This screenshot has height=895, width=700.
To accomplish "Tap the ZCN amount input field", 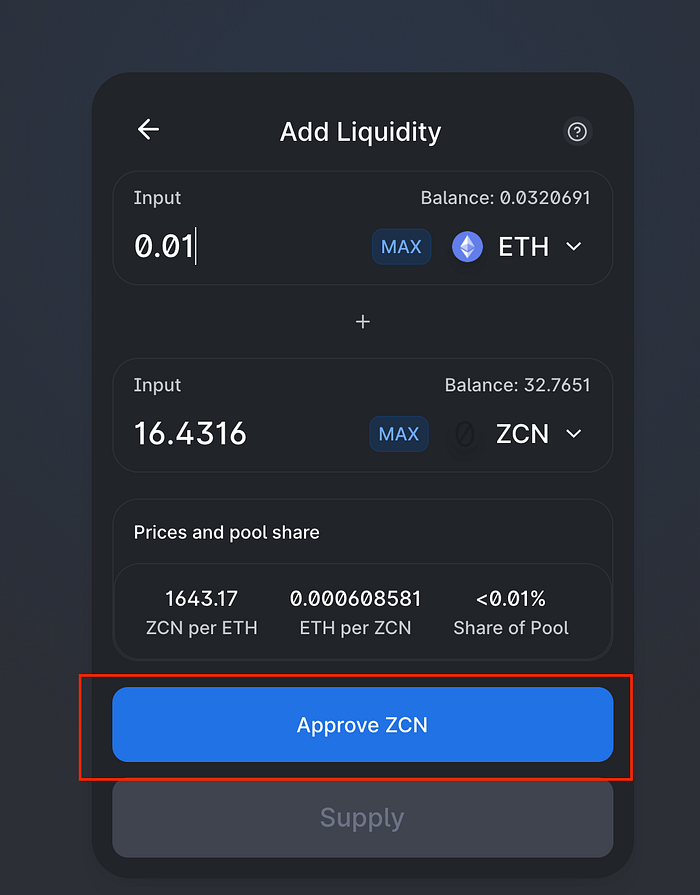I will [x=248, y=434].
